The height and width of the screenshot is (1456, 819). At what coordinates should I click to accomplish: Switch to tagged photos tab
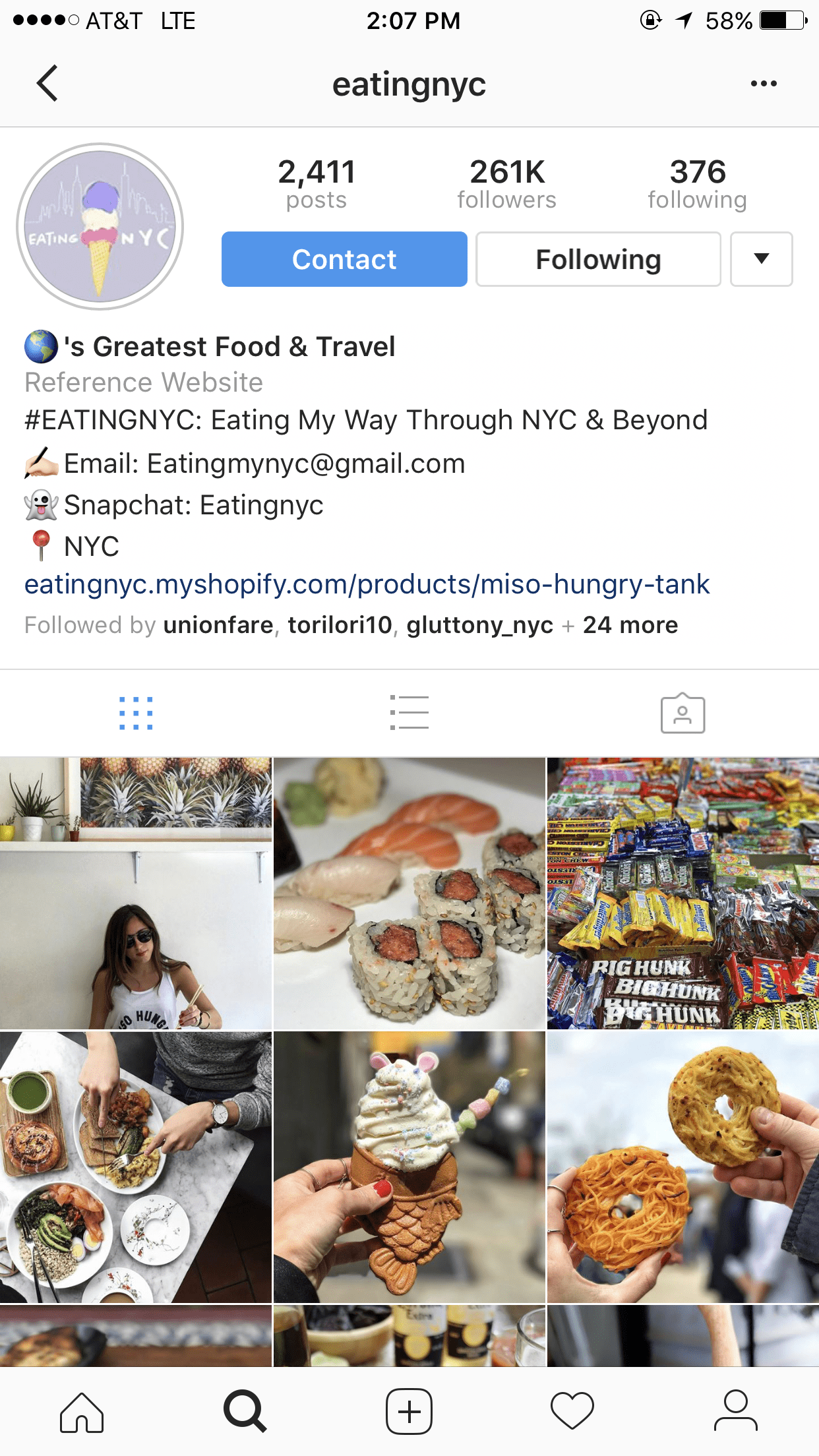point(682,713)
